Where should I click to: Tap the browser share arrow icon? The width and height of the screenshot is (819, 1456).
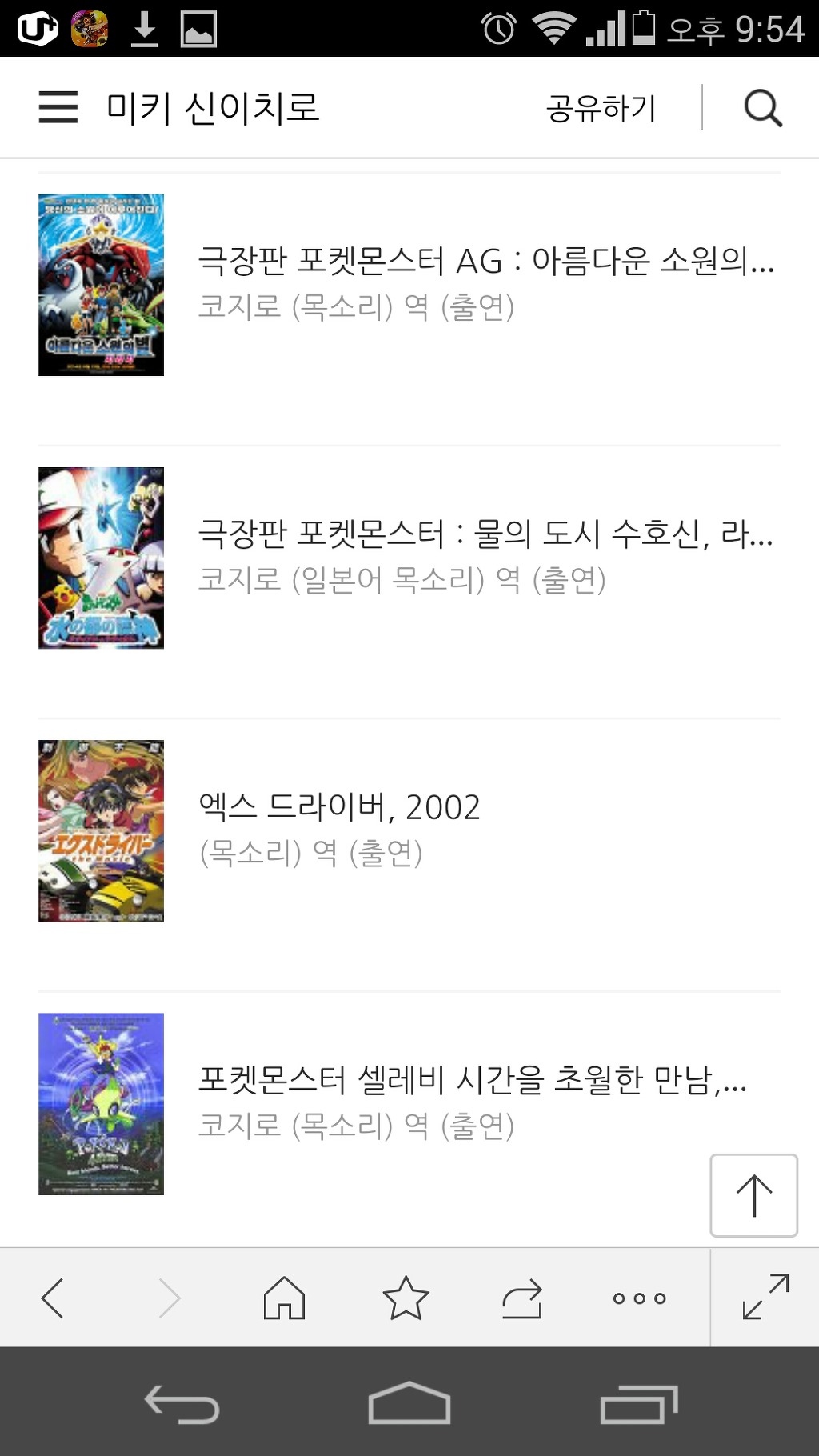(522, 1297)
